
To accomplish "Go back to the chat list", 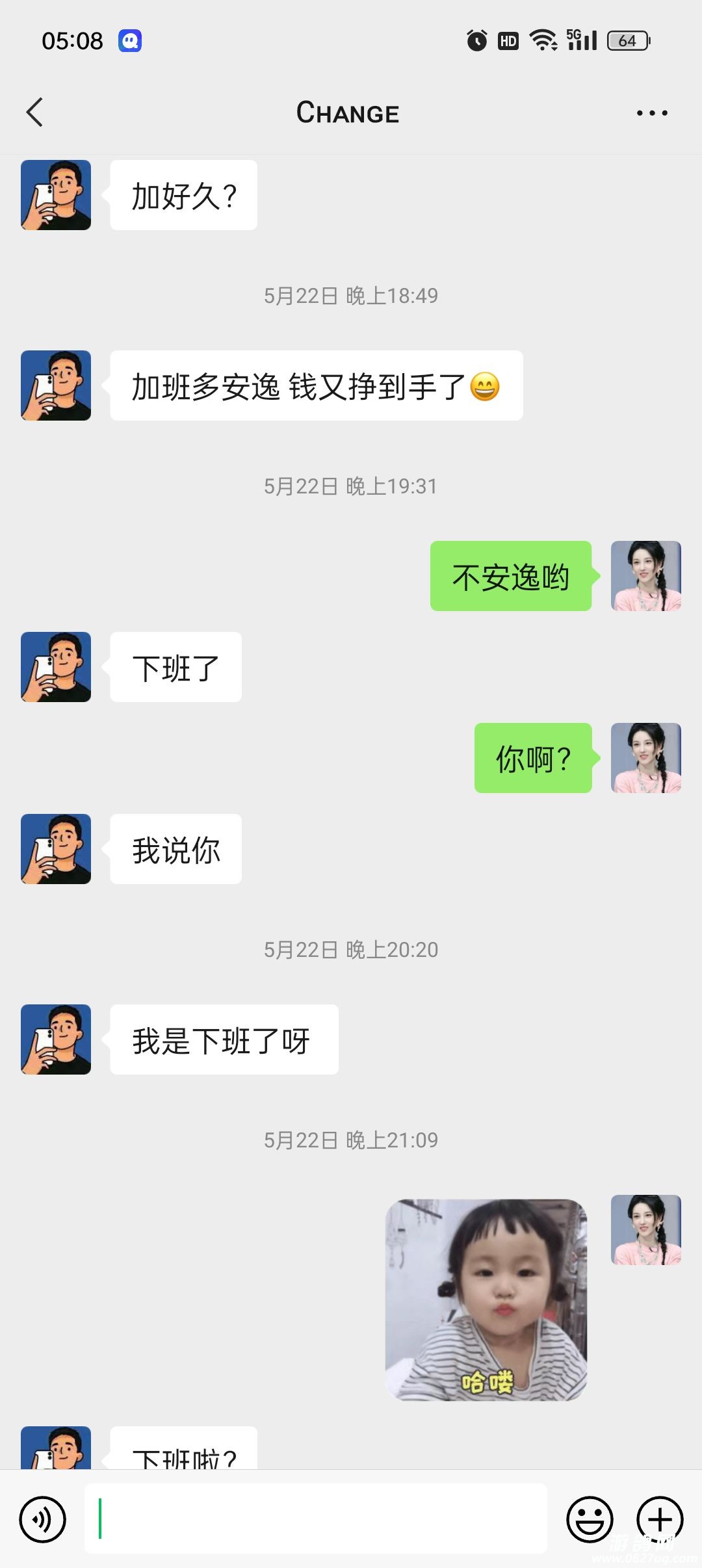I will point(35,112).
